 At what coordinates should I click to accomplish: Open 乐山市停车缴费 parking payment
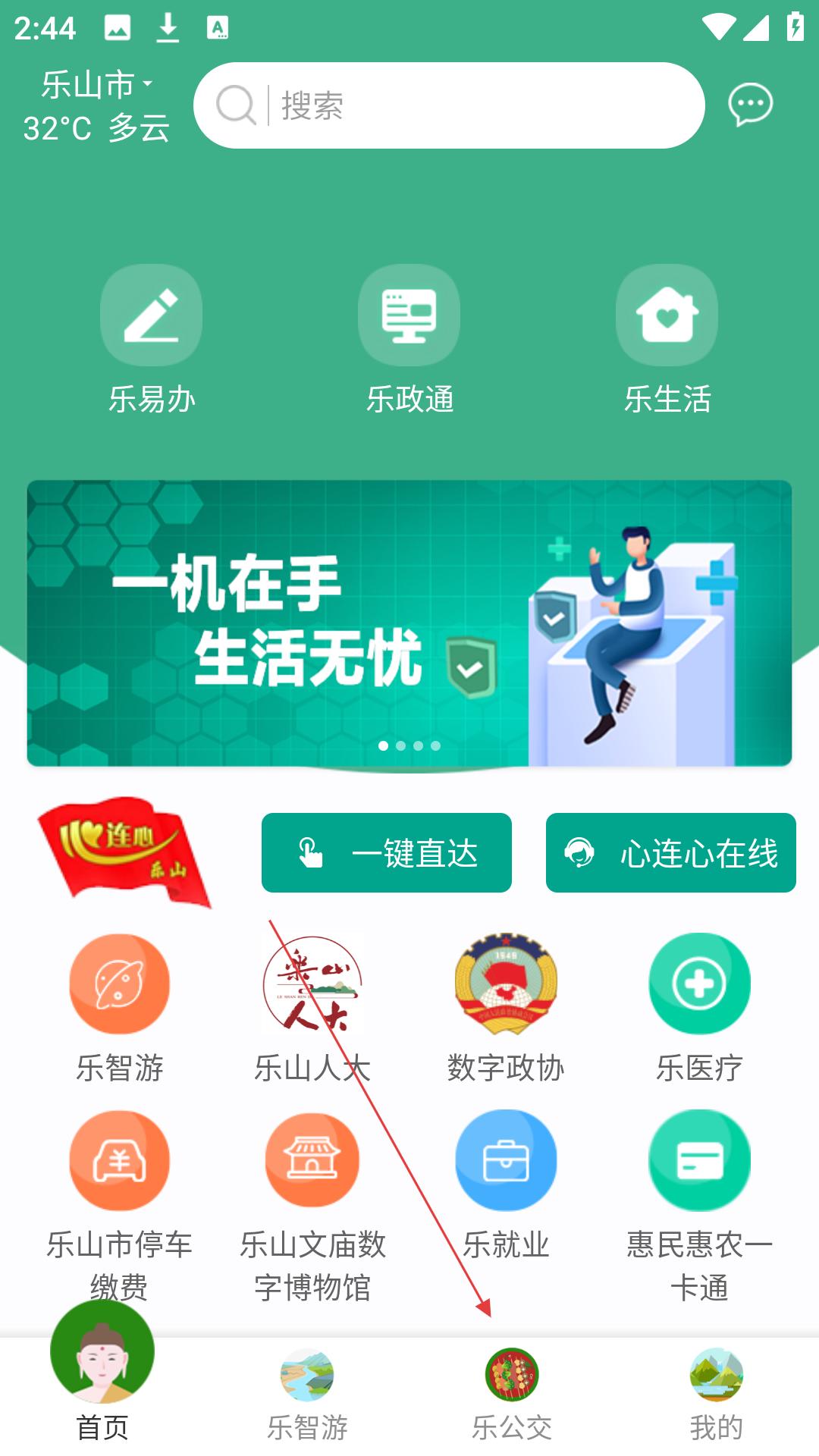[120, 1202]
